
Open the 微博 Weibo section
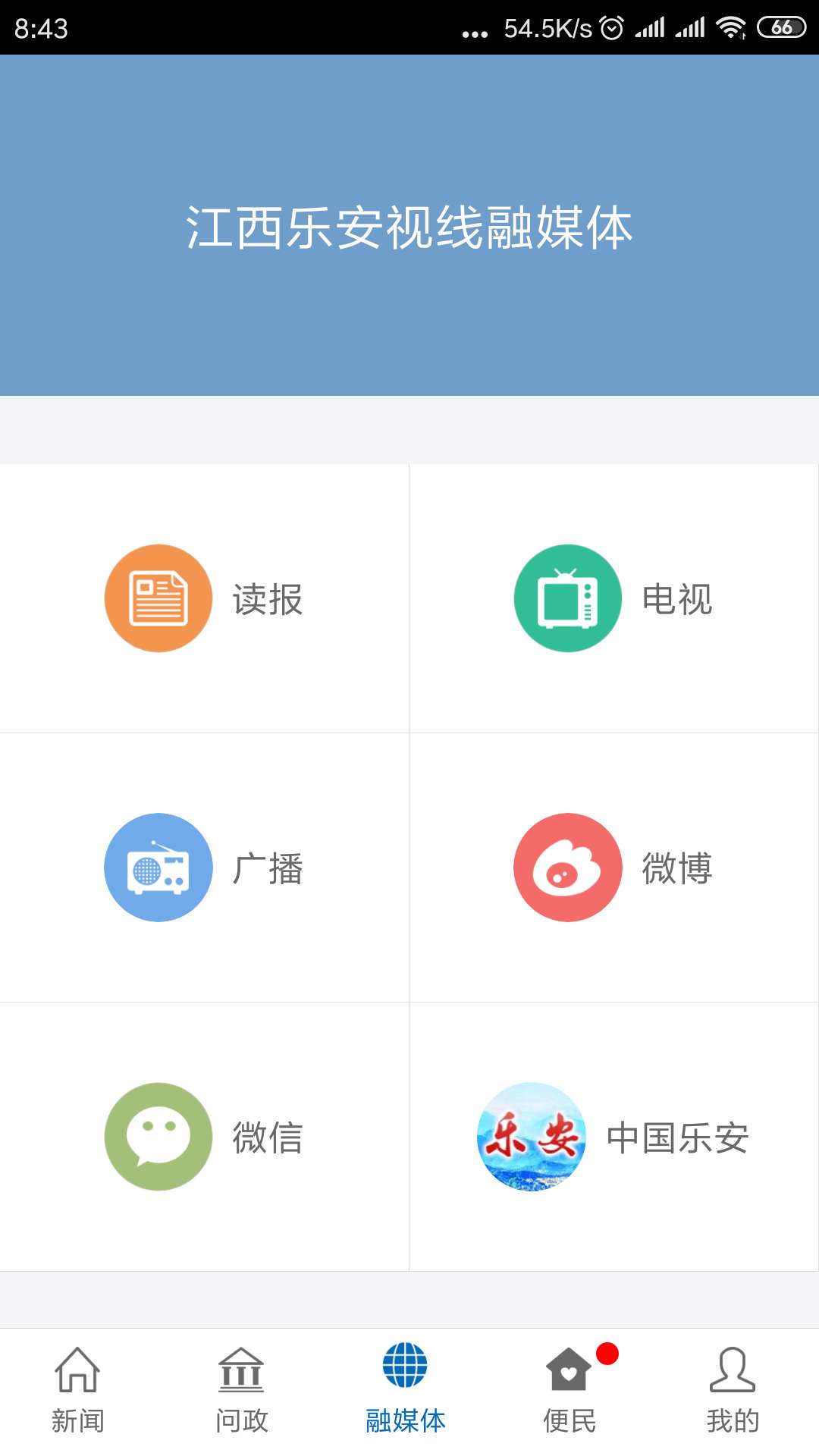point(614,868)
